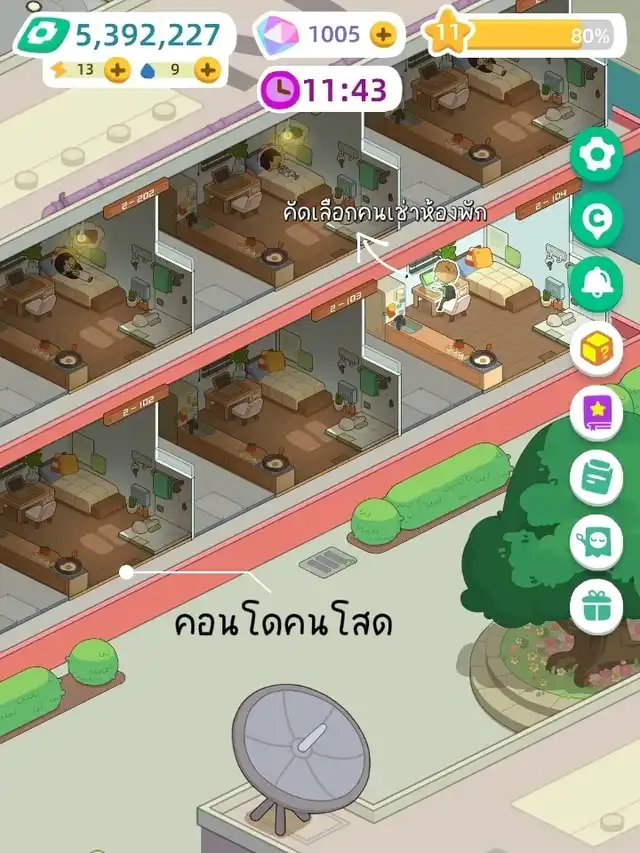Open the gift box rewards
This screenshot has height=853, width=640.
click(x=596, y=606)
